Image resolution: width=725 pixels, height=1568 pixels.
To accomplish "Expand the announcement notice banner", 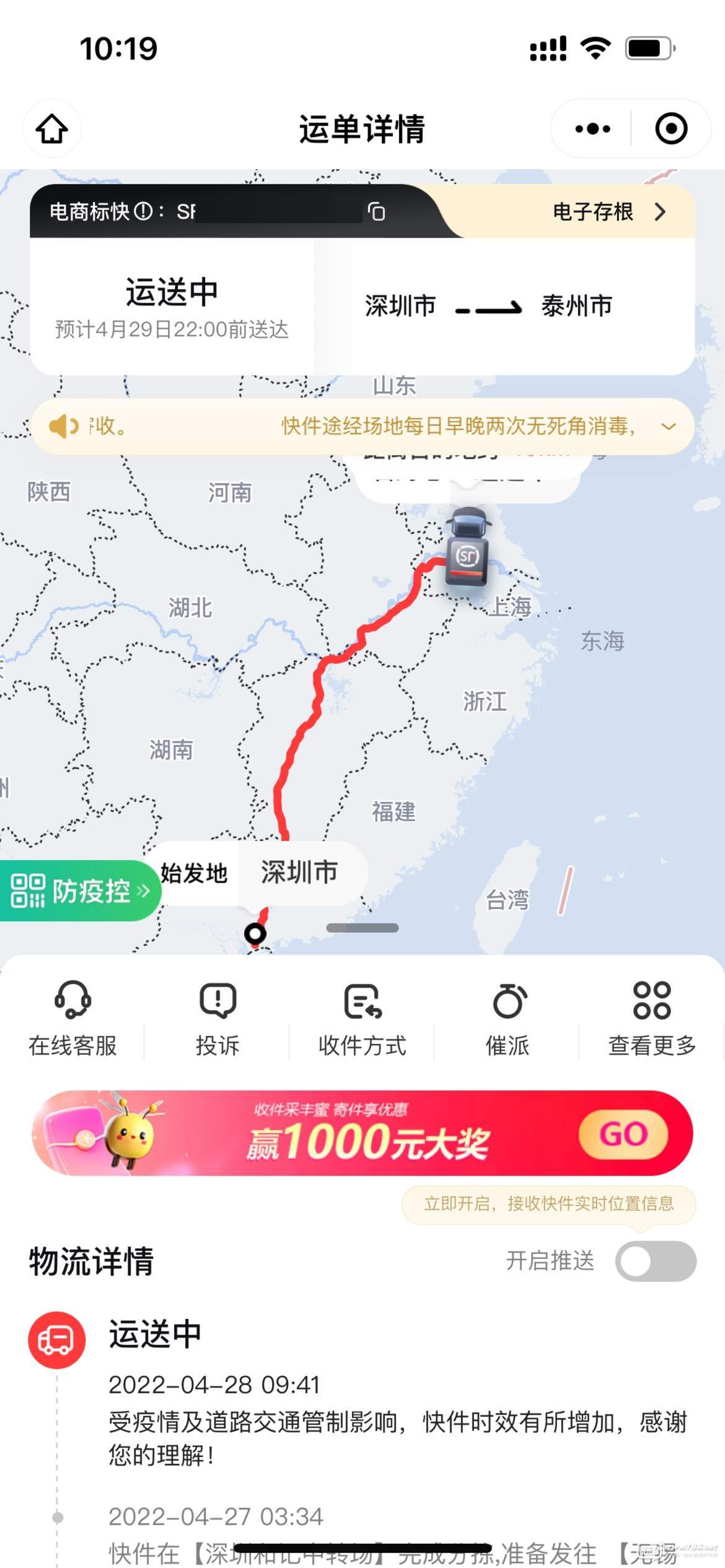I will click(x=669, y=427).
